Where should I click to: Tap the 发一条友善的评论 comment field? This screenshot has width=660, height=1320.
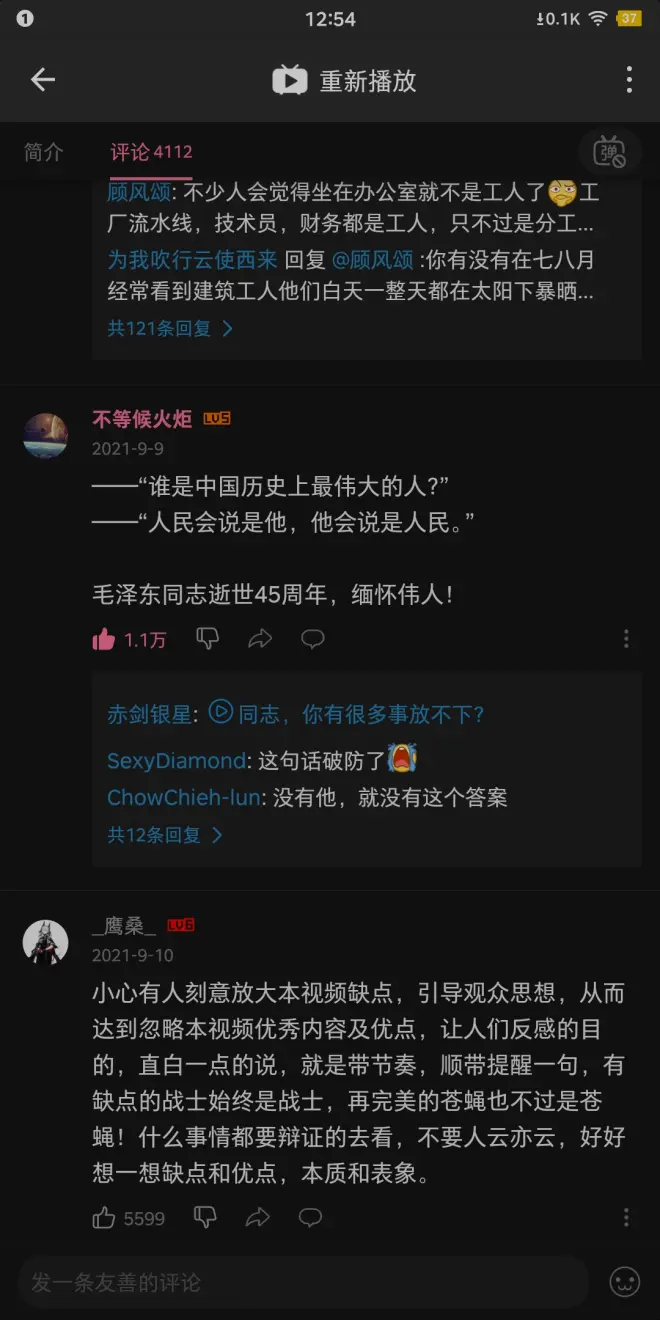tap(300, 1282)
